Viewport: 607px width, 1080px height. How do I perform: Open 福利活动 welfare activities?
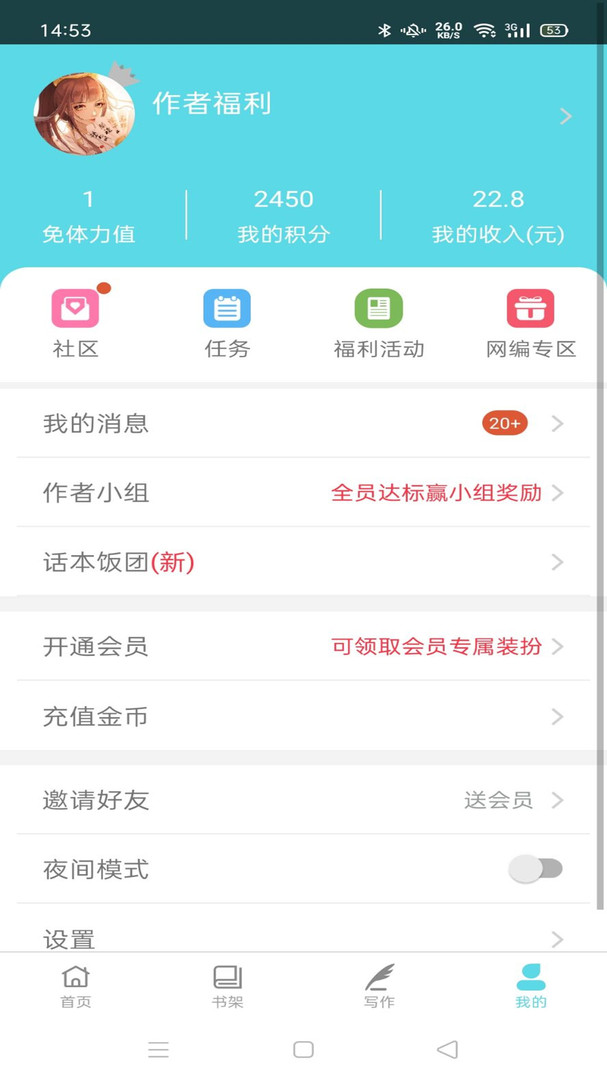click(379, 323)
